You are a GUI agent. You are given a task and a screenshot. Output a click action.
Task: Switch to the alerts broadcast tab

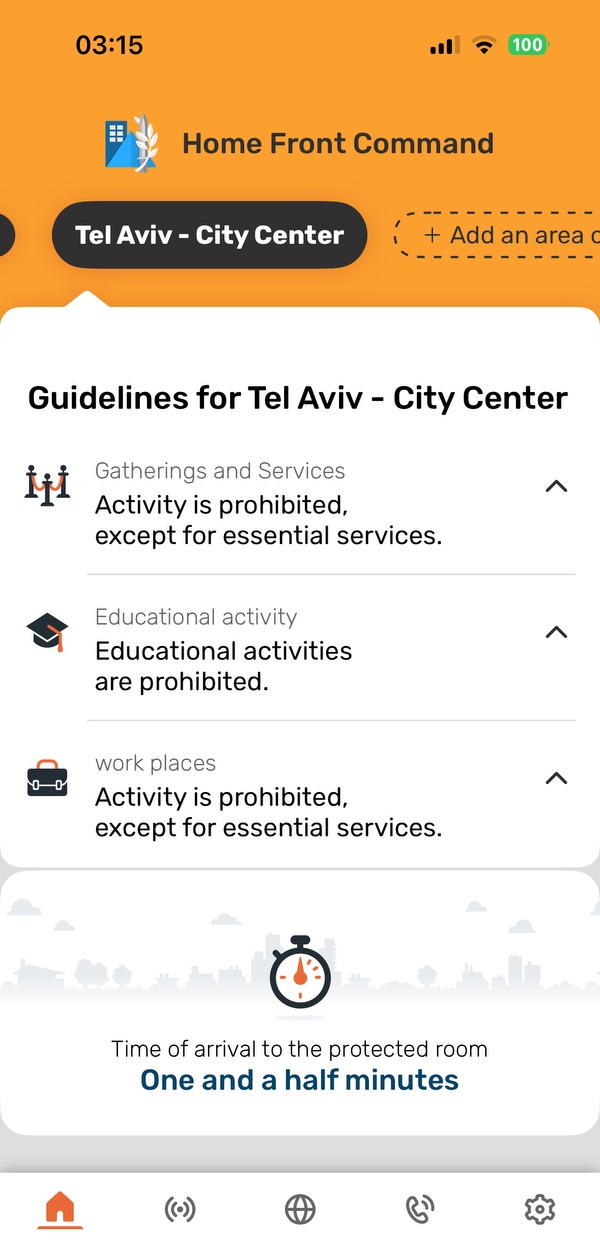click(x=180, y=1209)
